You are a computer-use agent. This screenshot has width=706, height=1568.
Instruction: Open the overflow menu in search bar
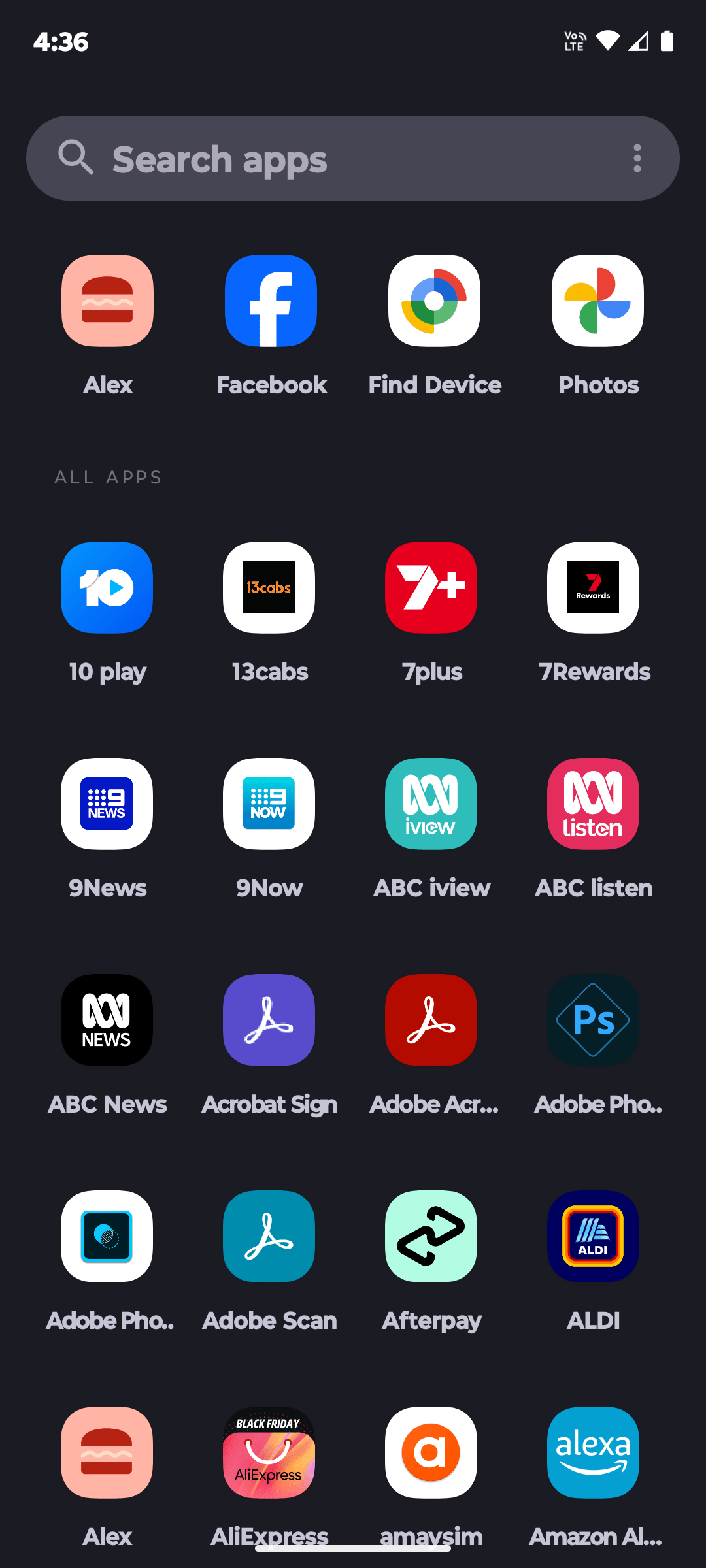click(x=637, y=158)
